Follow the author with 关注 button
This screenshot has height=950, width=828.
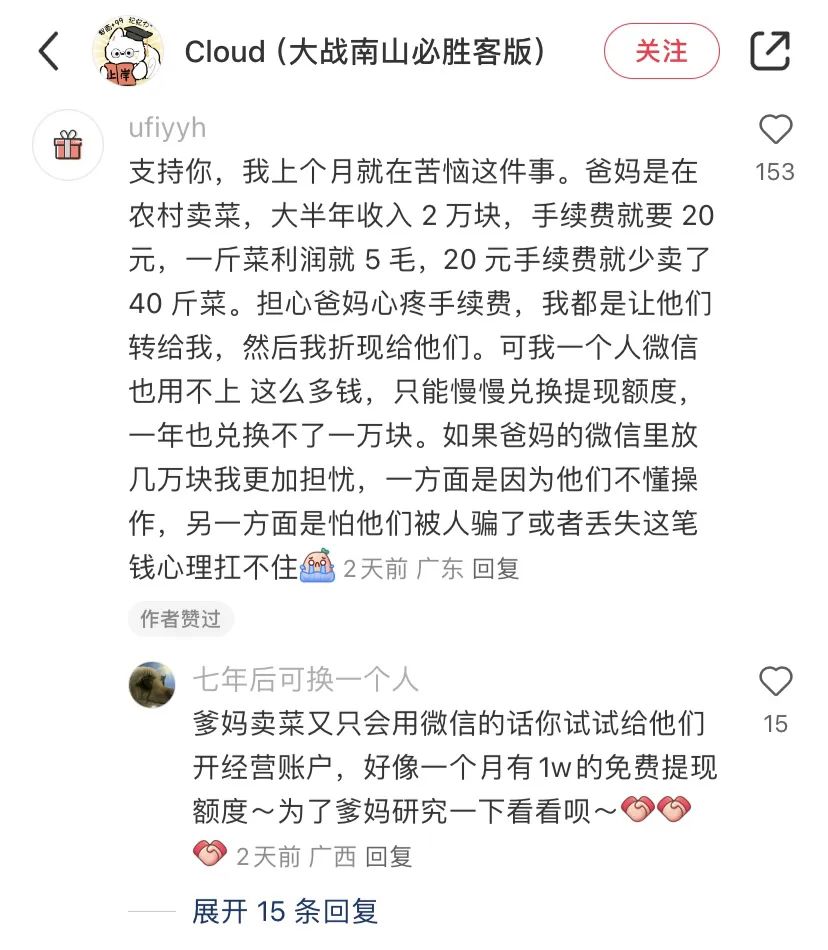click(x=661, y=51)
